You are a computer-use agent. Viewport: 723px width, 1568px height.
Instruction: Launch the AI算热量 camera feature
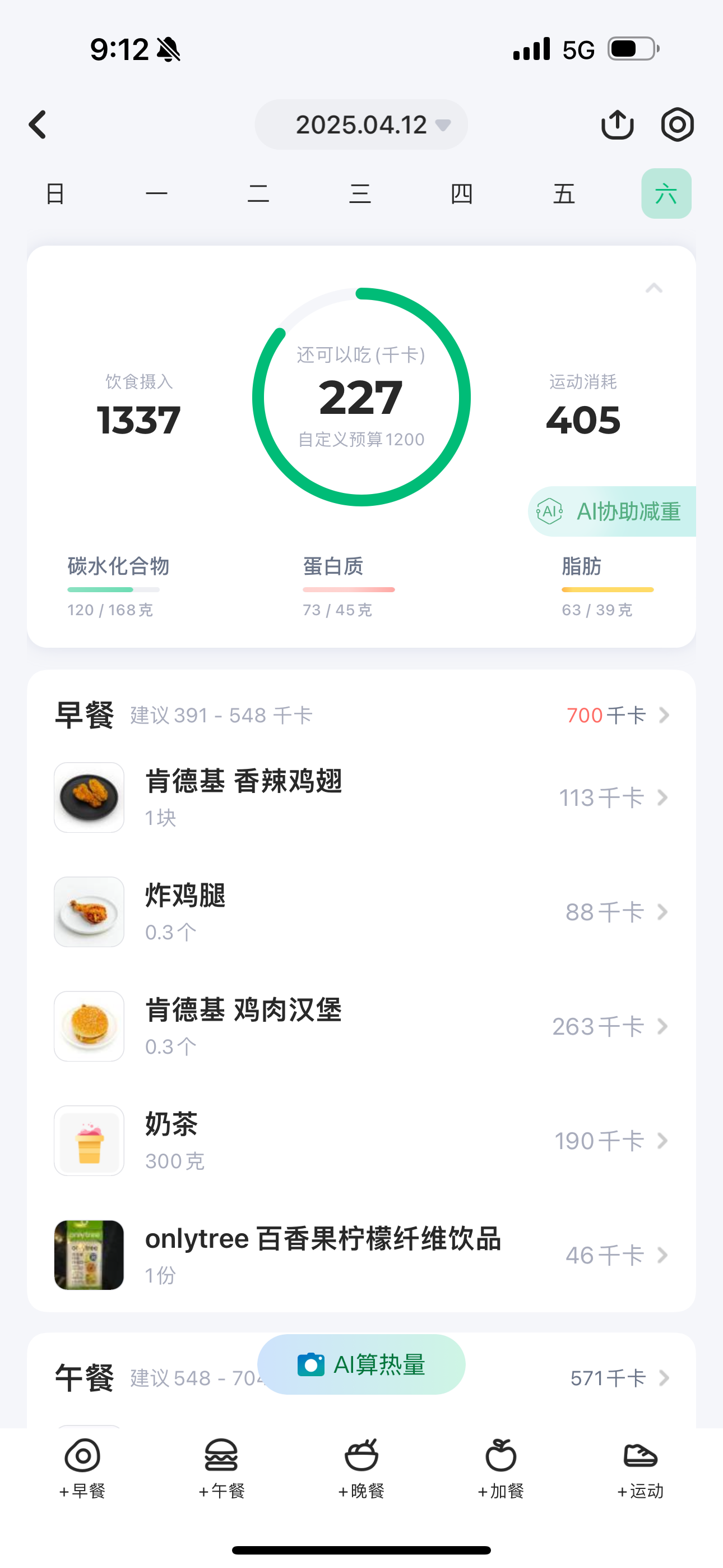[361, 1364]
